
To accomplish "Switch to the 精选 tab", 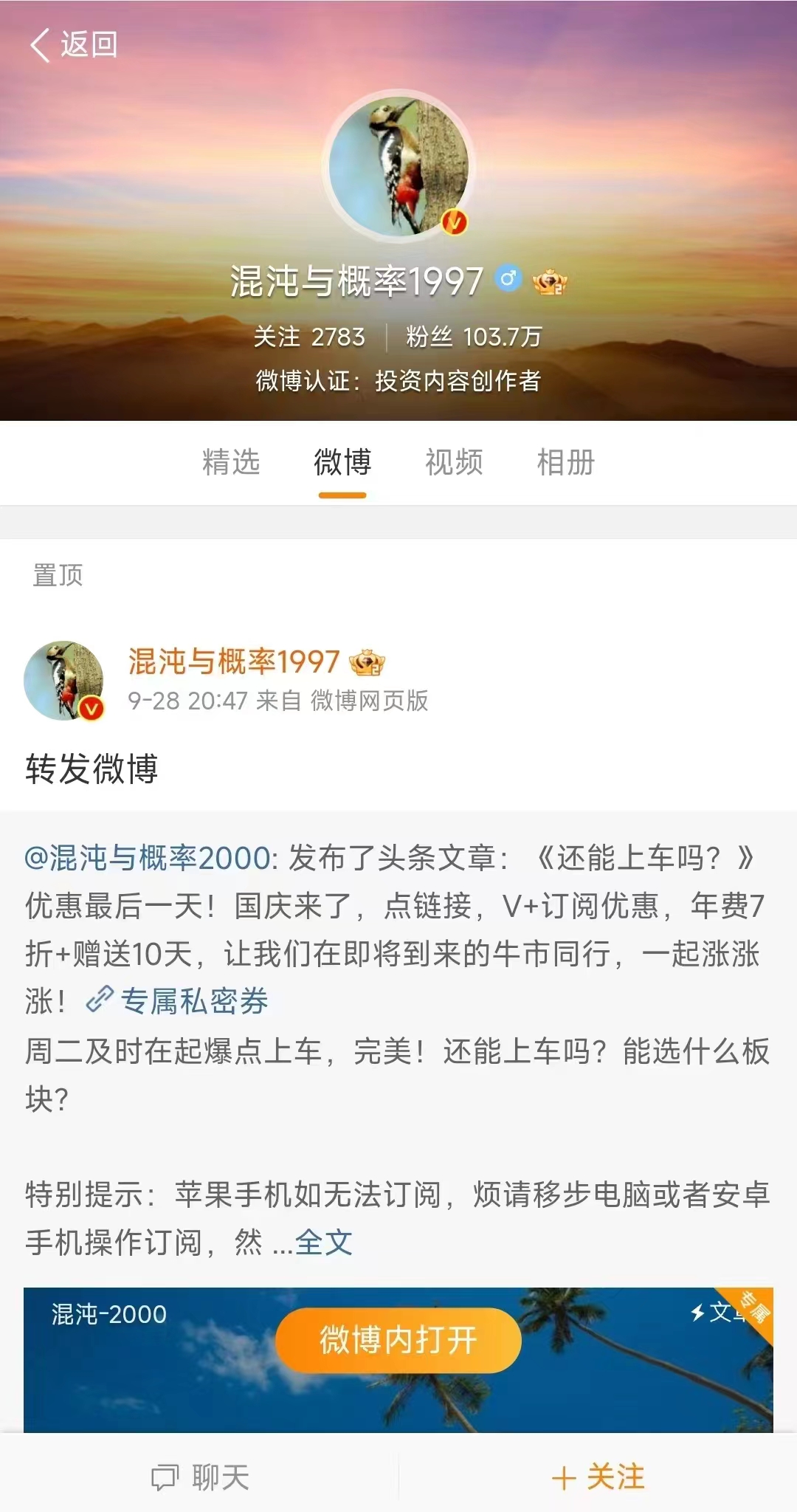I will coord(231,463).
